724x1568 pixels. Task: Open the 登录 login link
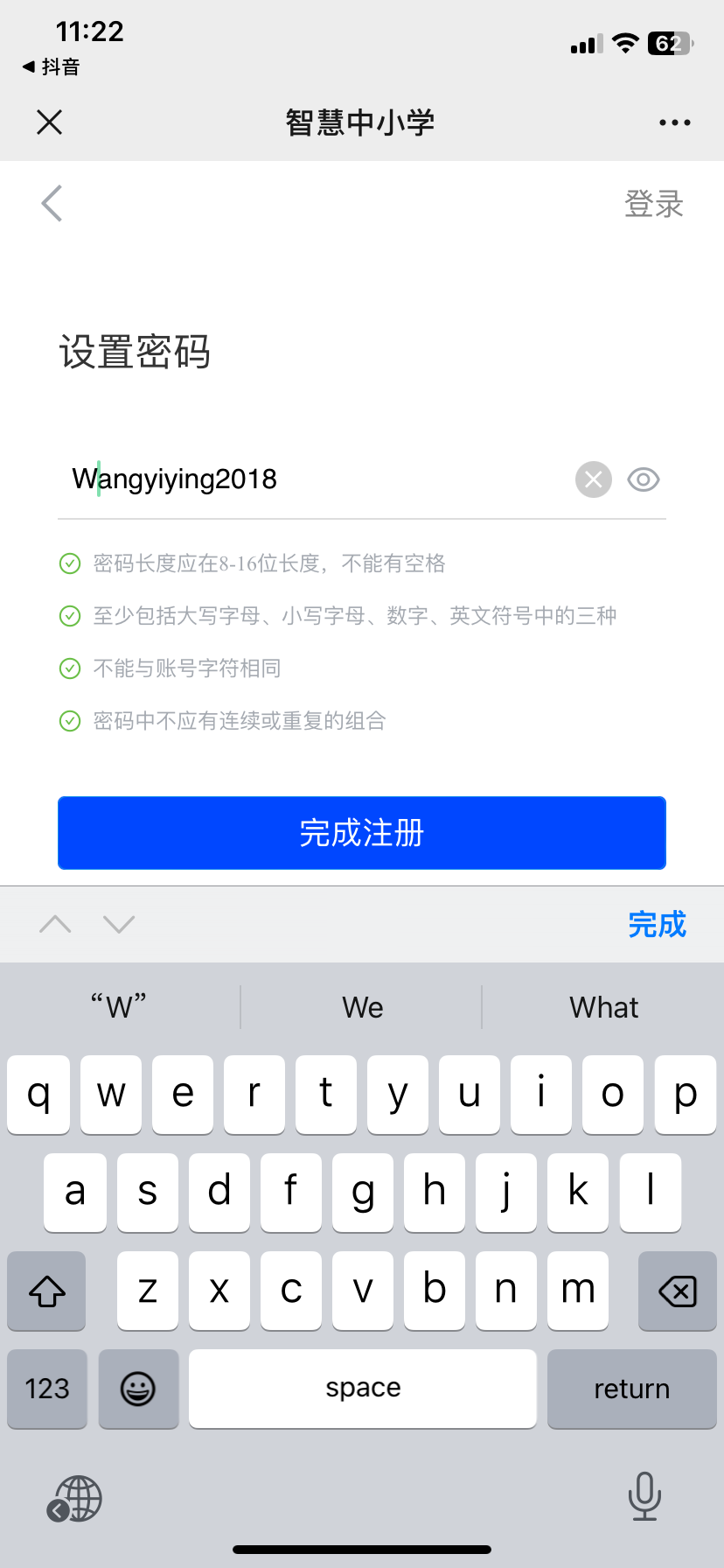653,204
